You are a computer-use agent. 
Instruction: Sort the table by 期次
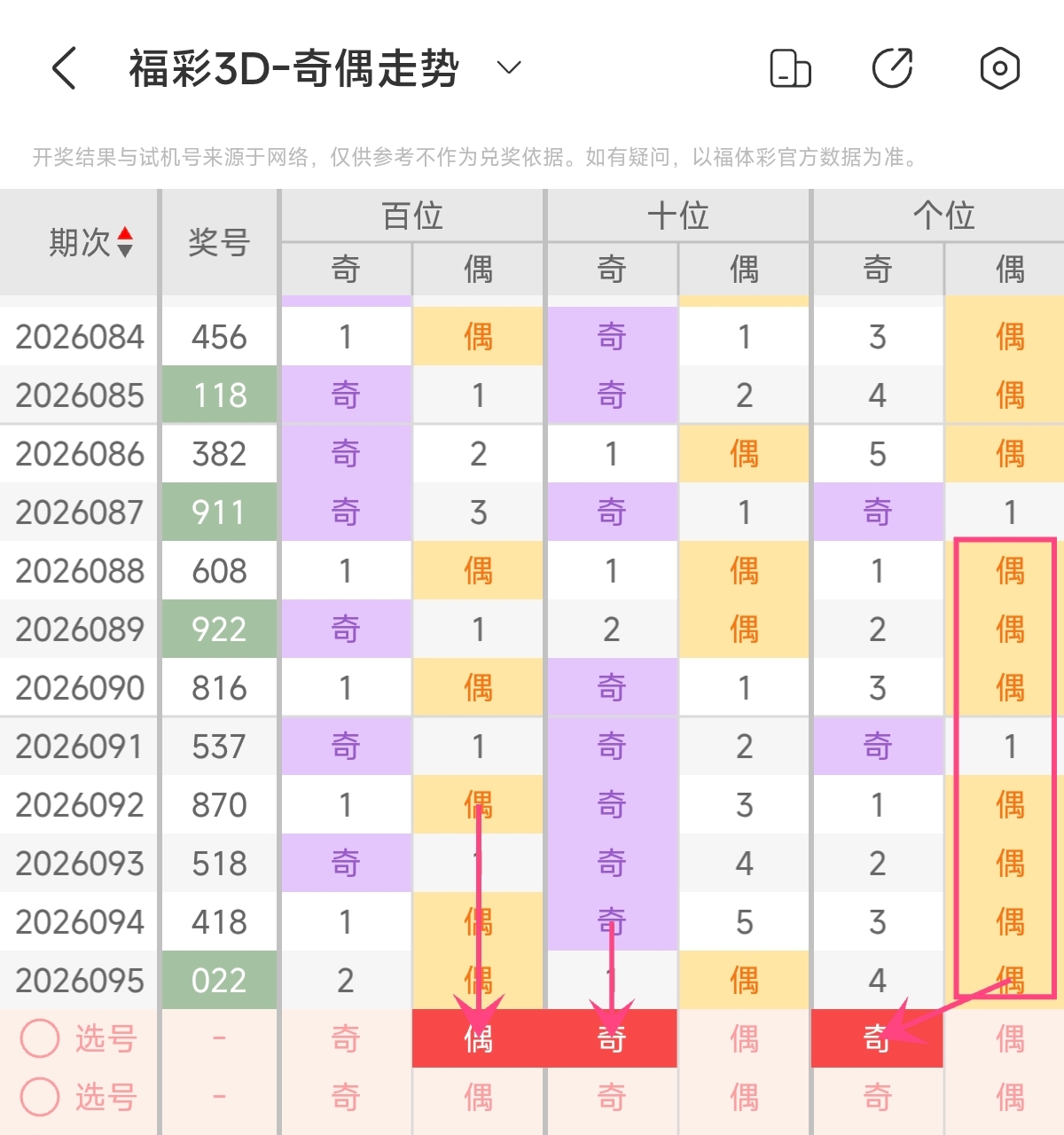125,241
